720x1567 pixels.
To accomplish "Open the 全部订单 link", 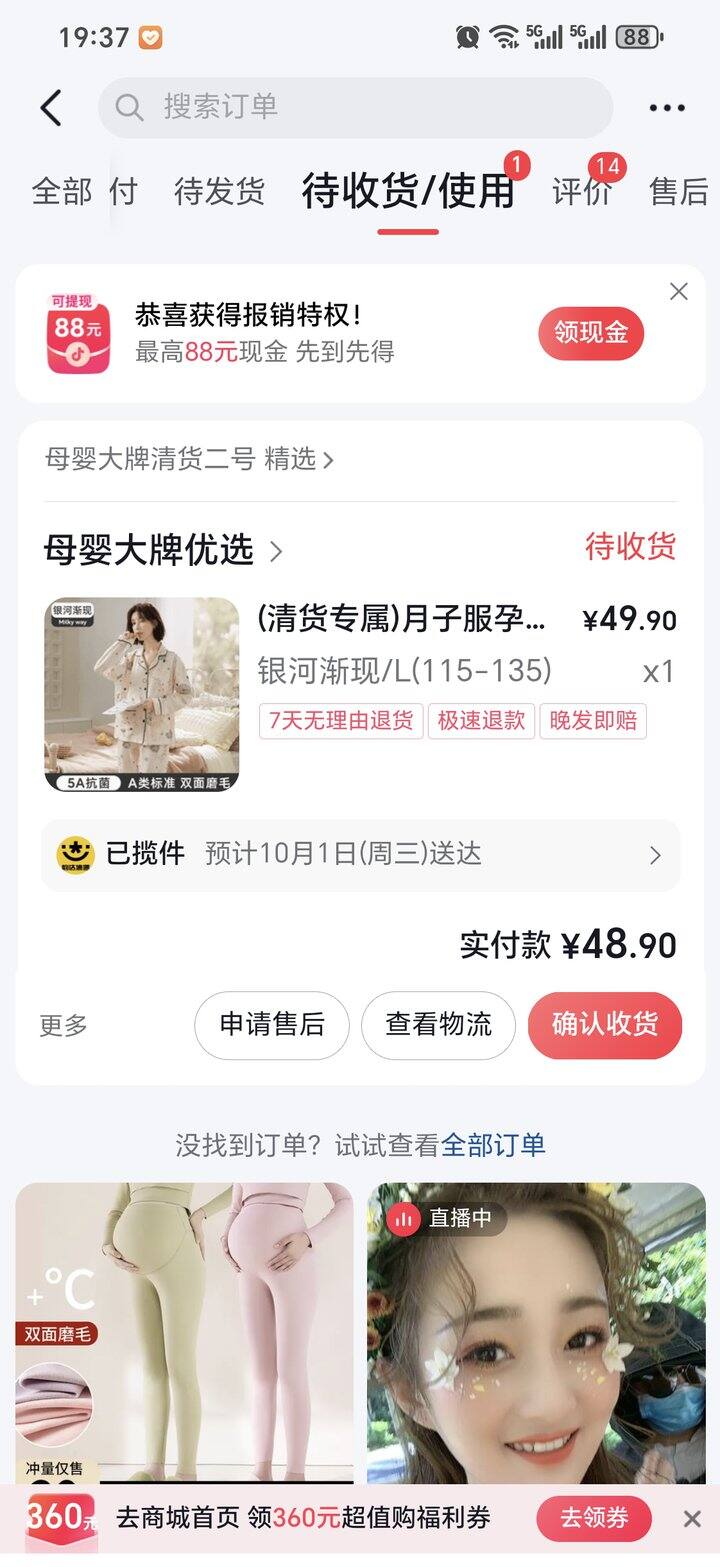I will (x=493, y=1145).
